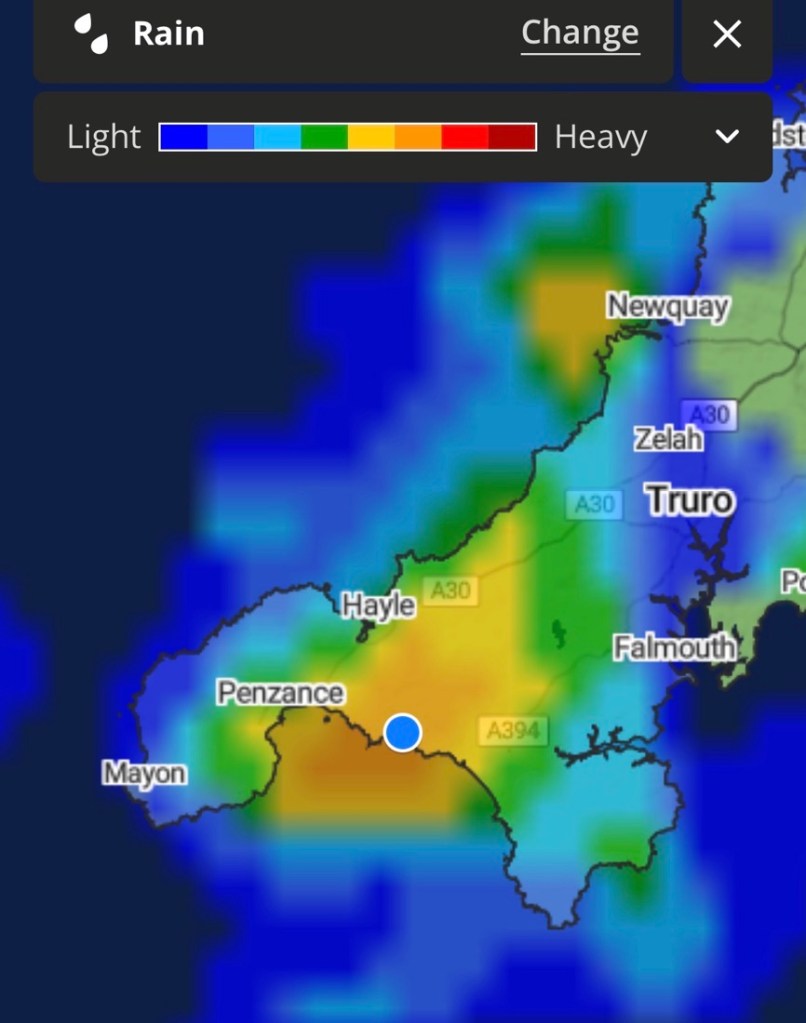Close the rain map overlay
The height and width of the screenshot is (1023, 806).
tap(727, 34)
